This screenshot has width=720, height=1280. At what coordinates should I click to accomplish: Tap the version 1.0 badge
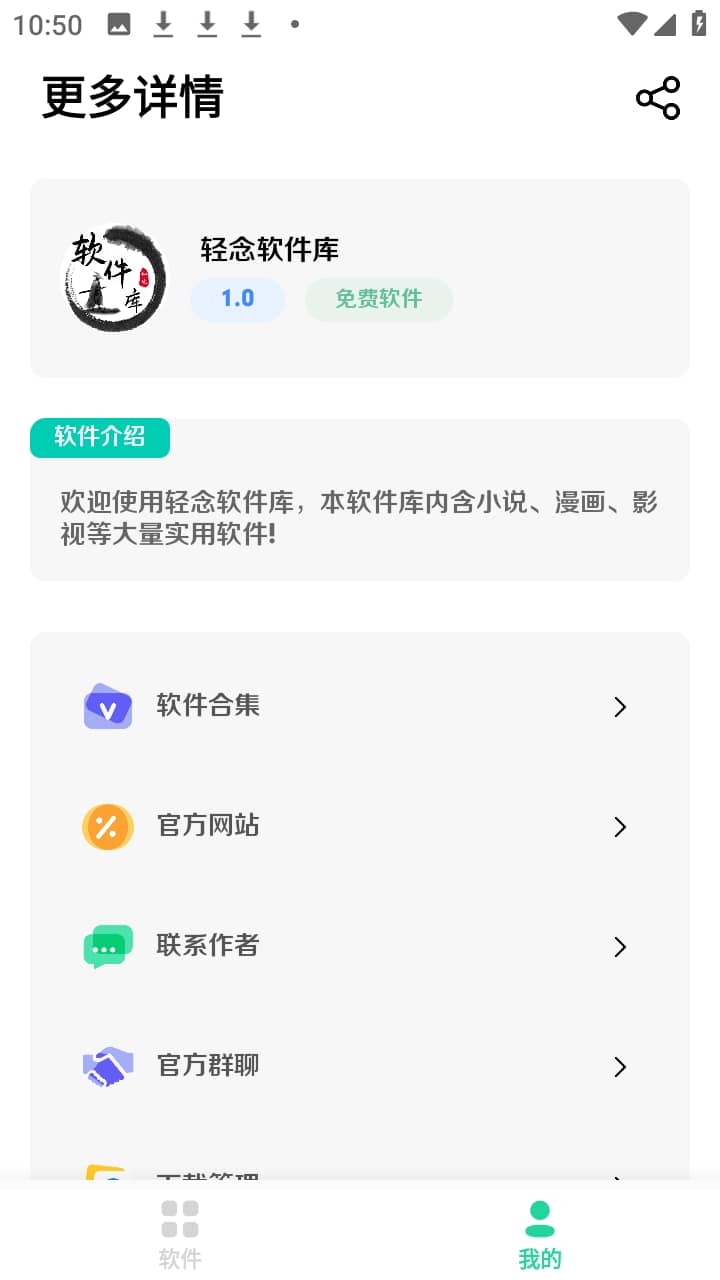point(237,299)
